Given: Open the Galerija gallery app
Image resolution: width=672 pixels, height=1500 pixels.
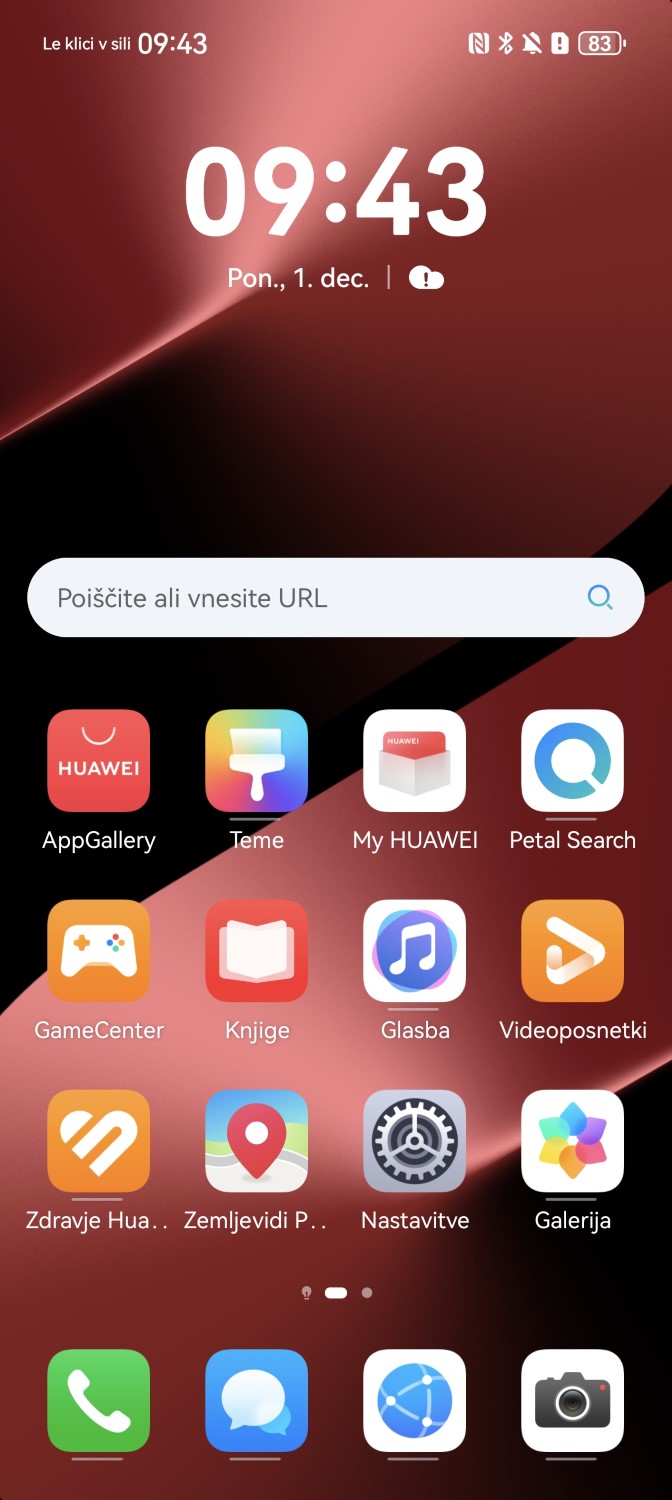Looking at the screenshot, I should (x=572, y=1140).
